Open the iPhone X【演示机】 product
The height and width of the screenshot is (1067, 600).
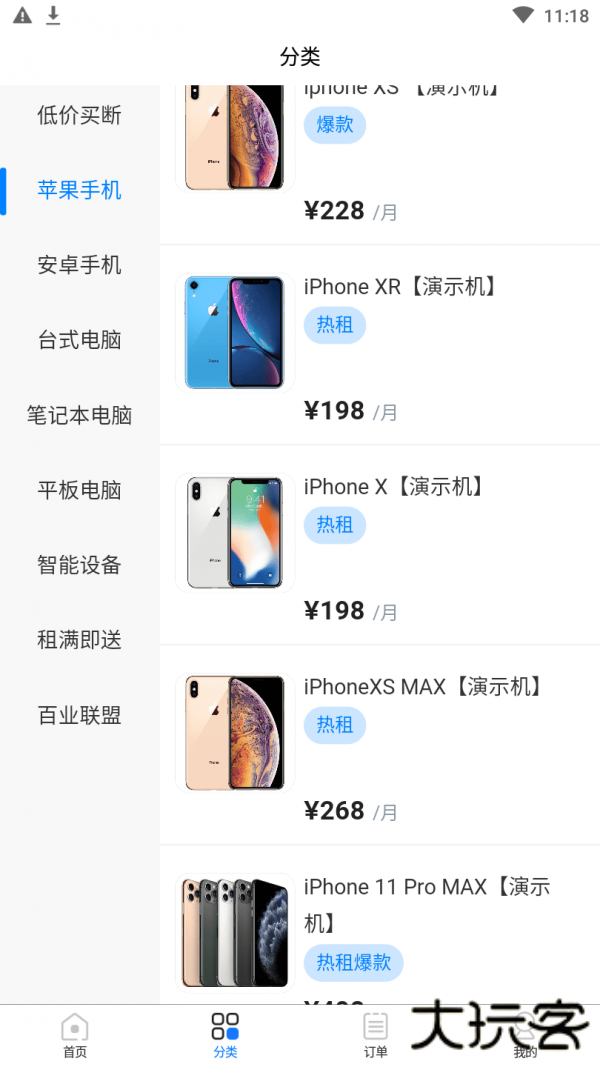(393, 487)
